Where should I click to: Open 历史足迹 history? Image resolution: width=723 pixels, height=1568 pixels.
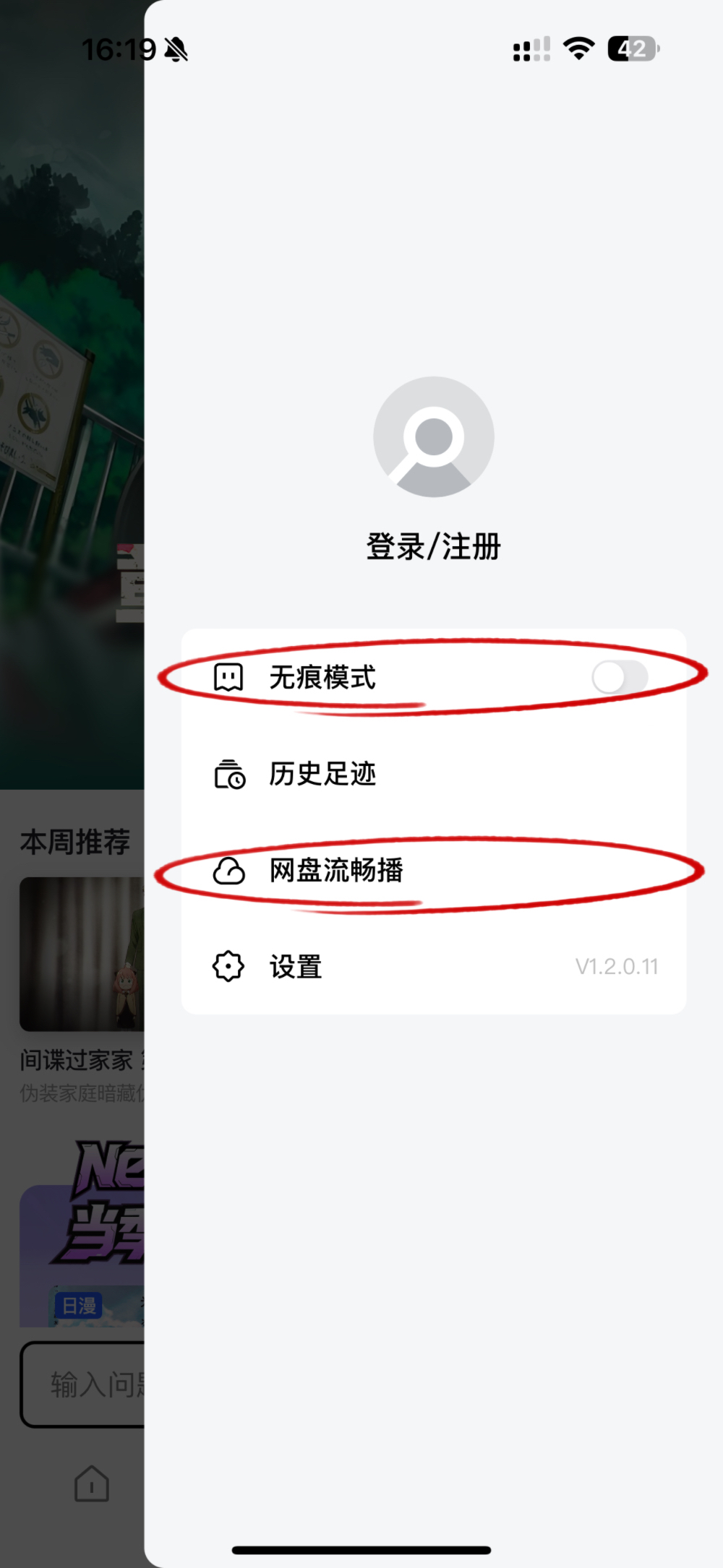click(x=434, y=774)
